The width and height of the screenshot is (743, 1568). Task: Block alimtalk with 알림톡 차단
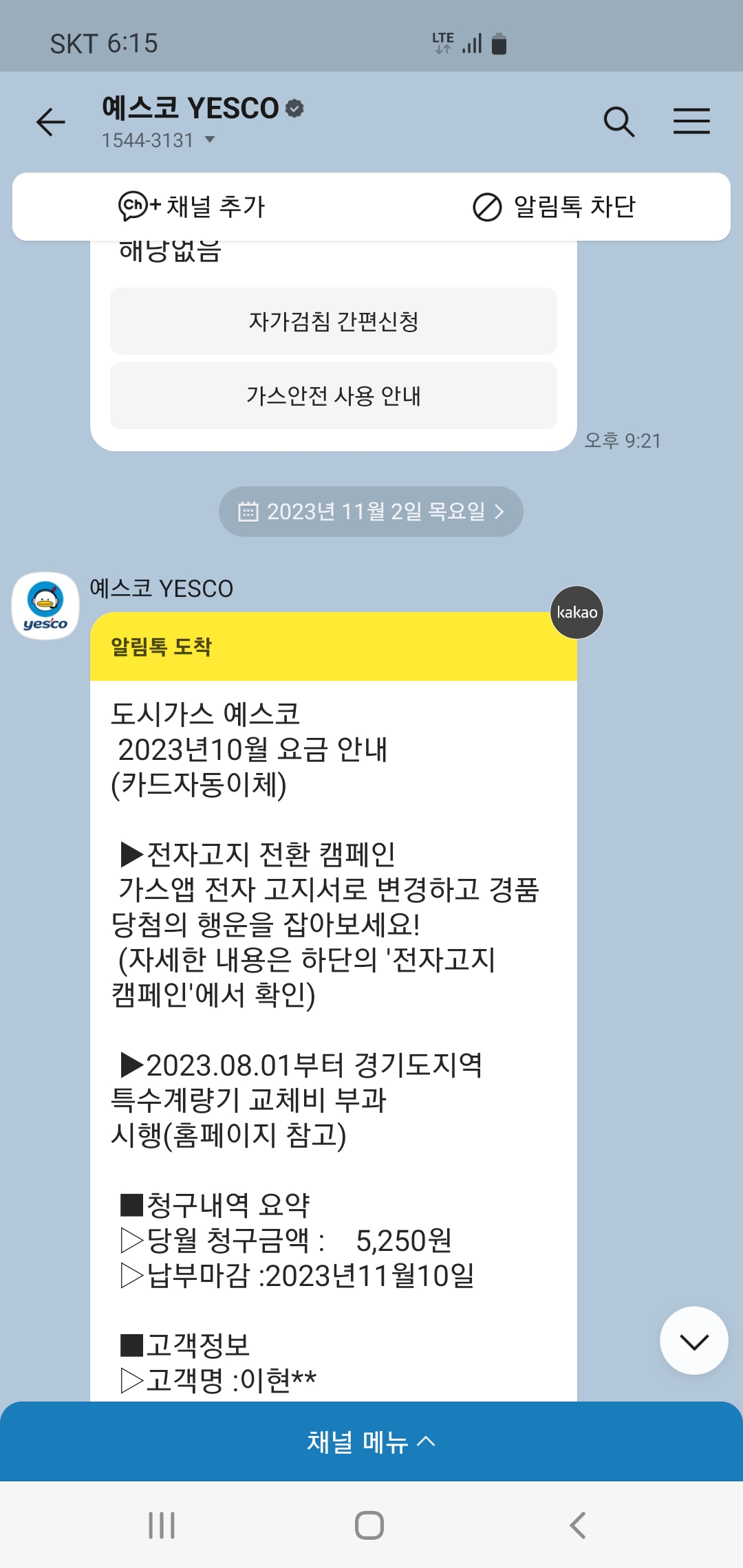tap(554, 206)
